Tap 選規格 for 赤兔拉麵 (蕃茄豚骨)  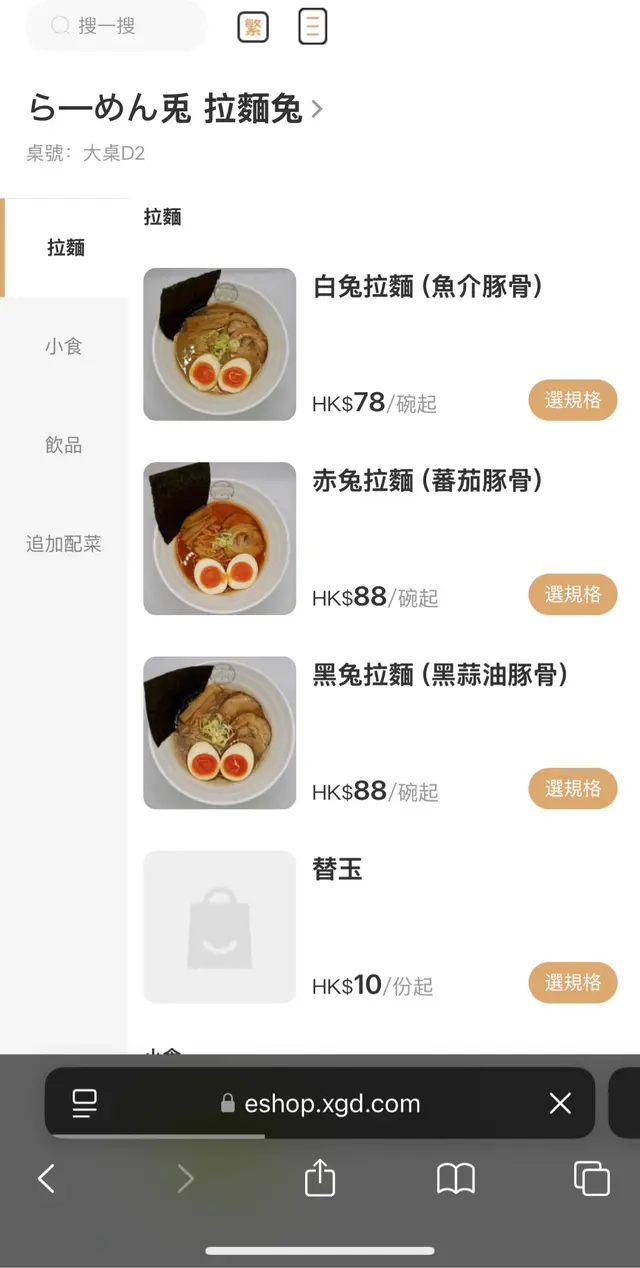[572, 594]
